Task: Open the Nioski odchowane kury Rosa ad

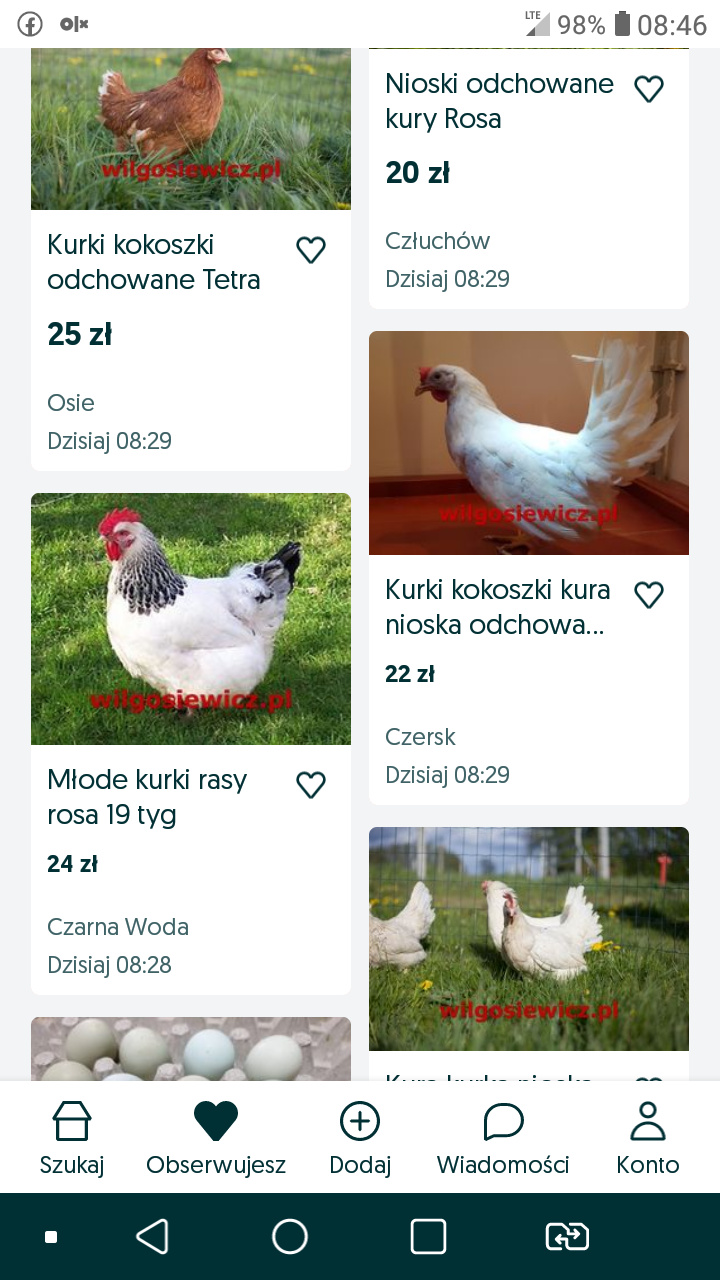Action: pos(499,101)
